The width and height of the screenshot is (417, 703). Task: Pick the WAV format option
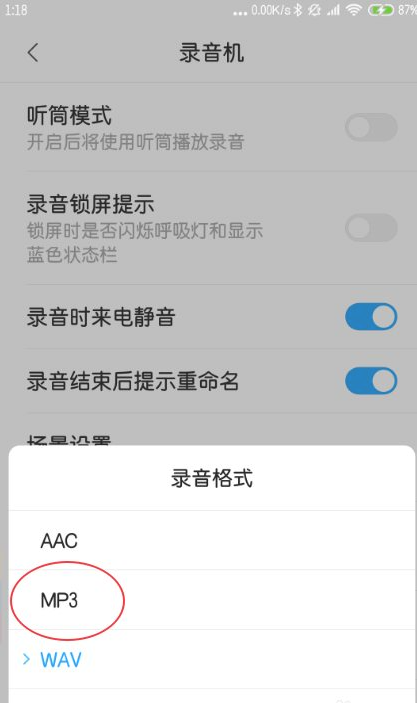click(212, 660)
